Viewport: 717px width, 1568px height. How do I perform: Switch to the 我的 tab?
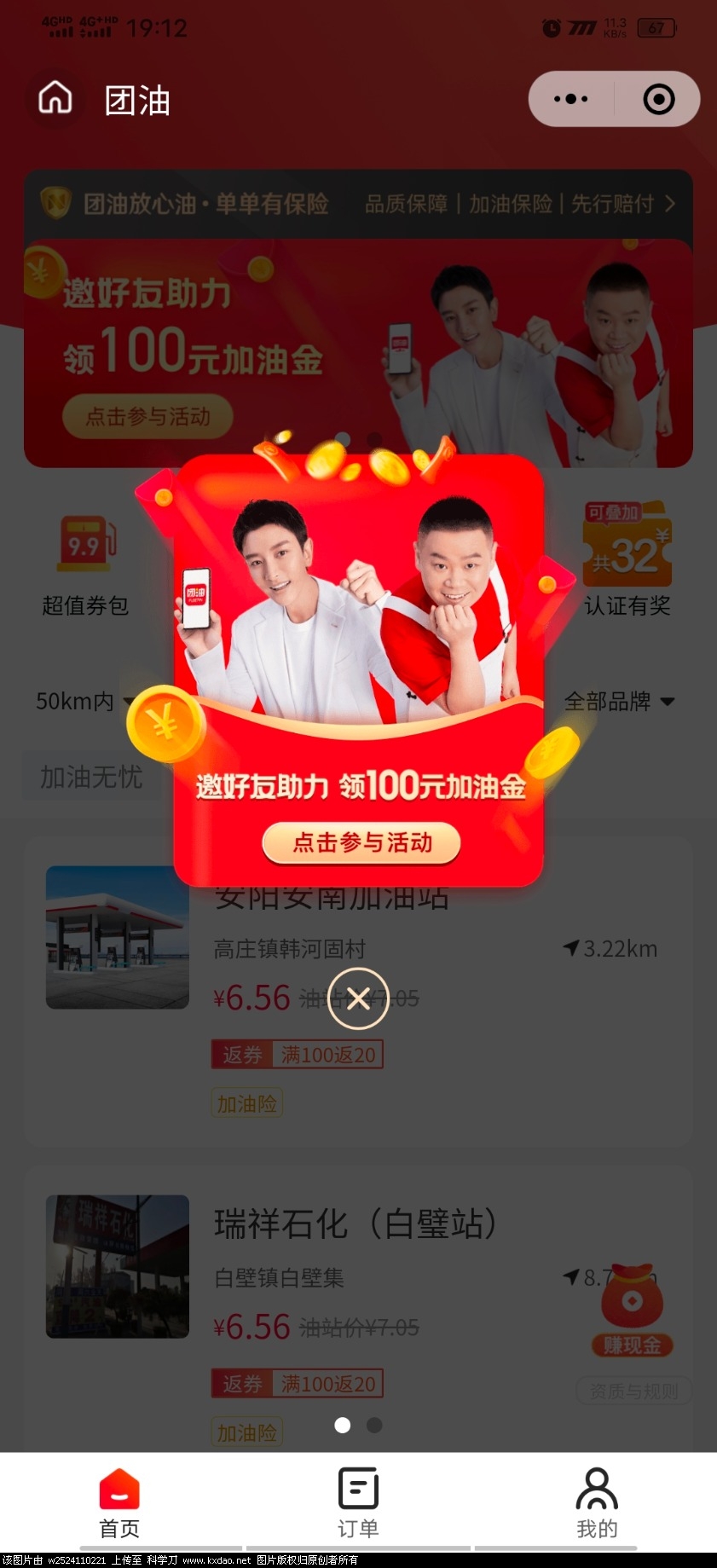(x=597, y=1502)
